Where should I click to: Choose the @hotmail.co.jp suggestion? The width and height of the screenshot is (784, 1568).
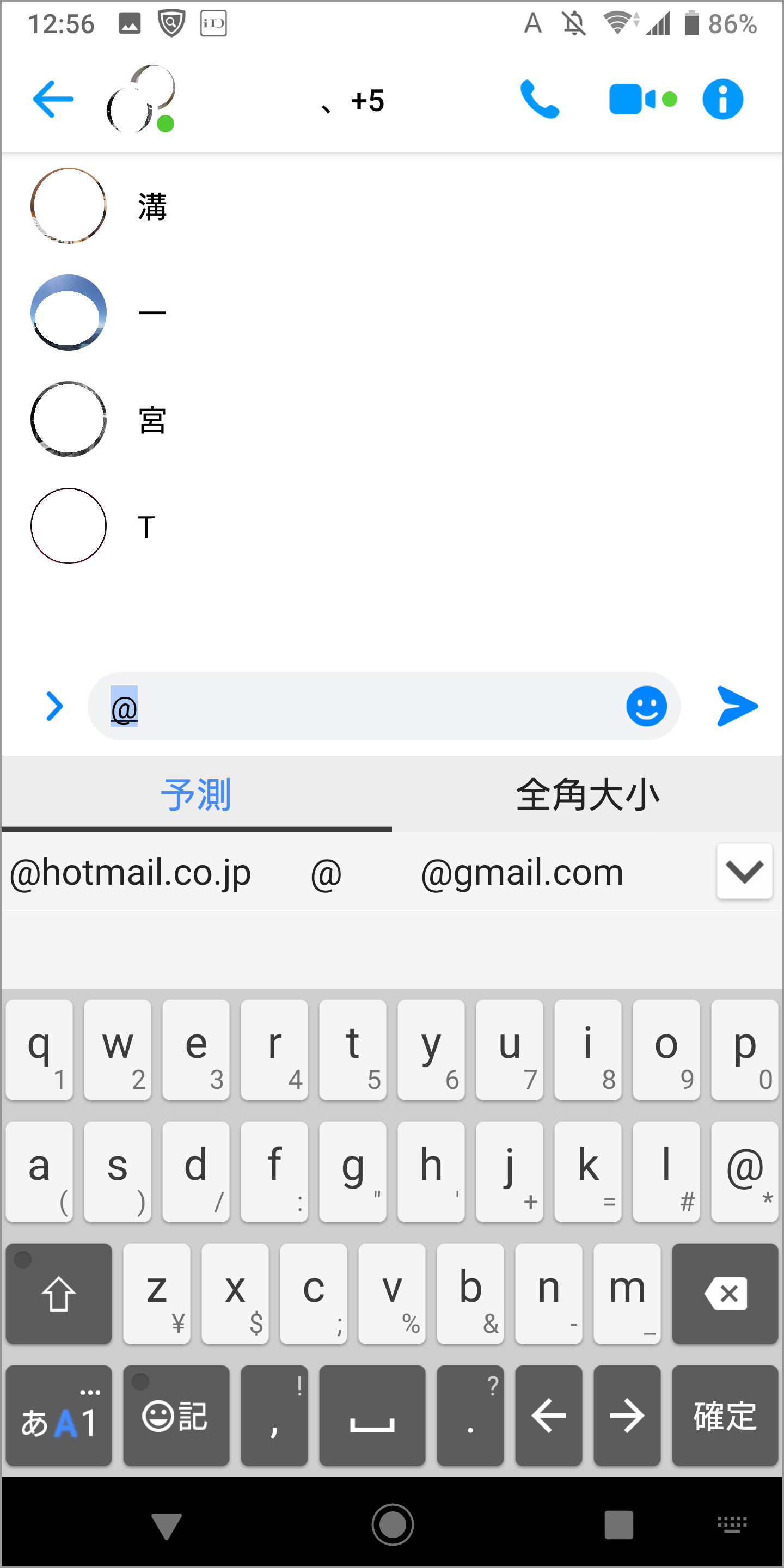(130, 872)
